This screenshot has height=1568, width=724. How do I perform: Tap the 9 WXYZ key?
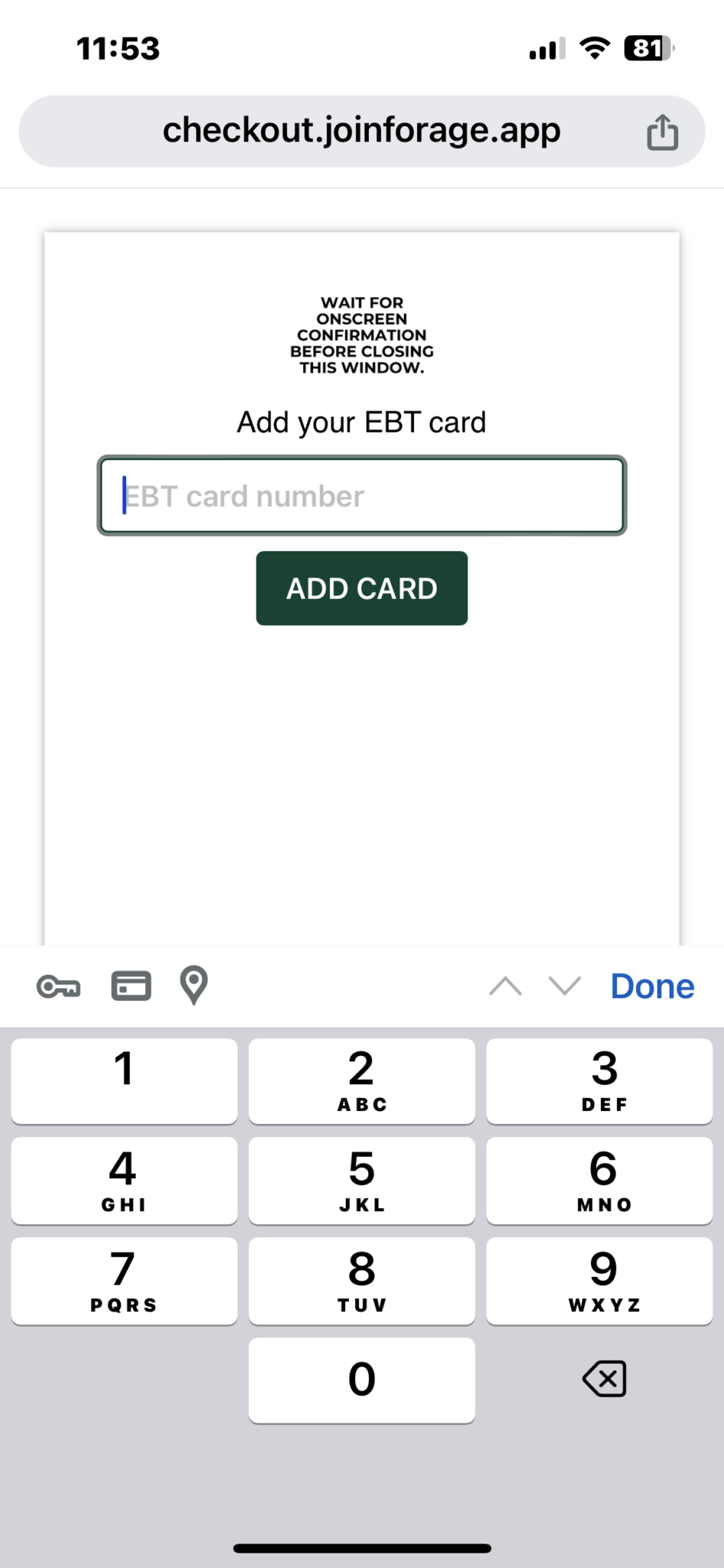pyautogui.click(x=603, y=1280)
